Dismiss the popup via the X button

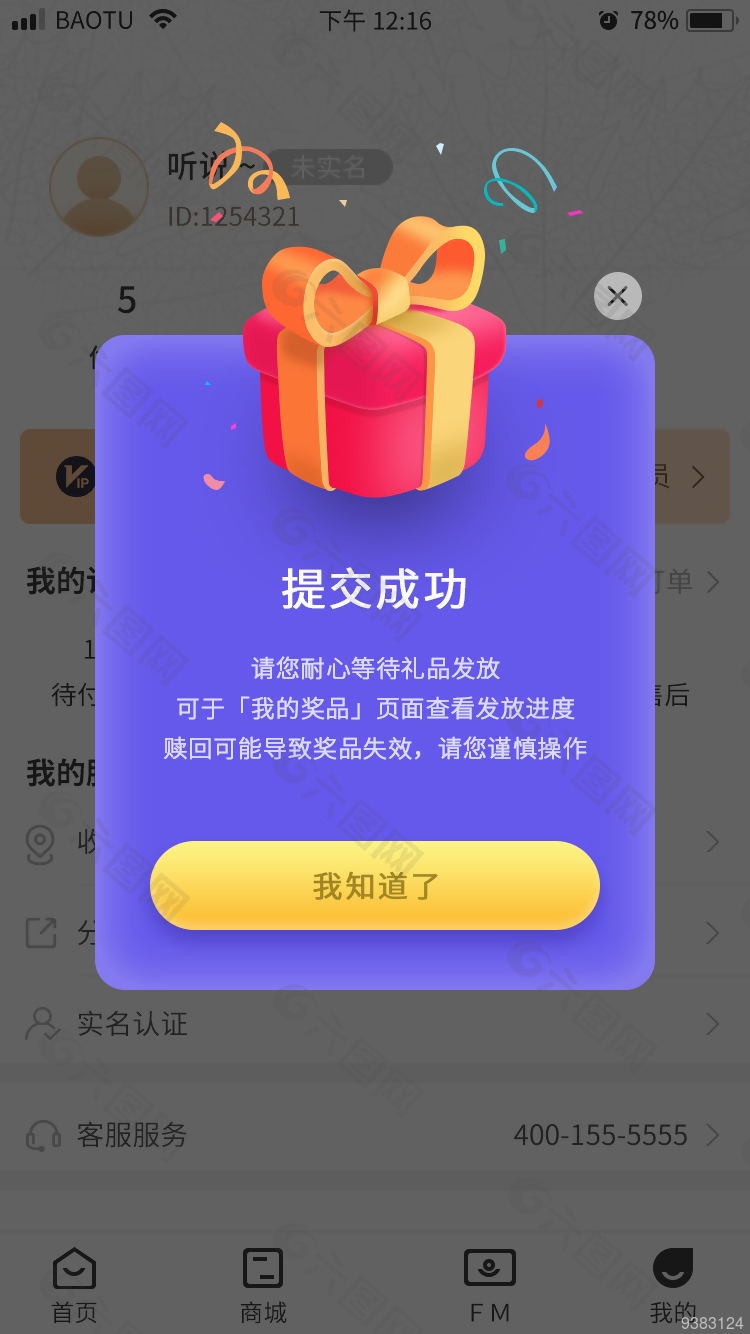pyautogui.click(x=617, y=296)
